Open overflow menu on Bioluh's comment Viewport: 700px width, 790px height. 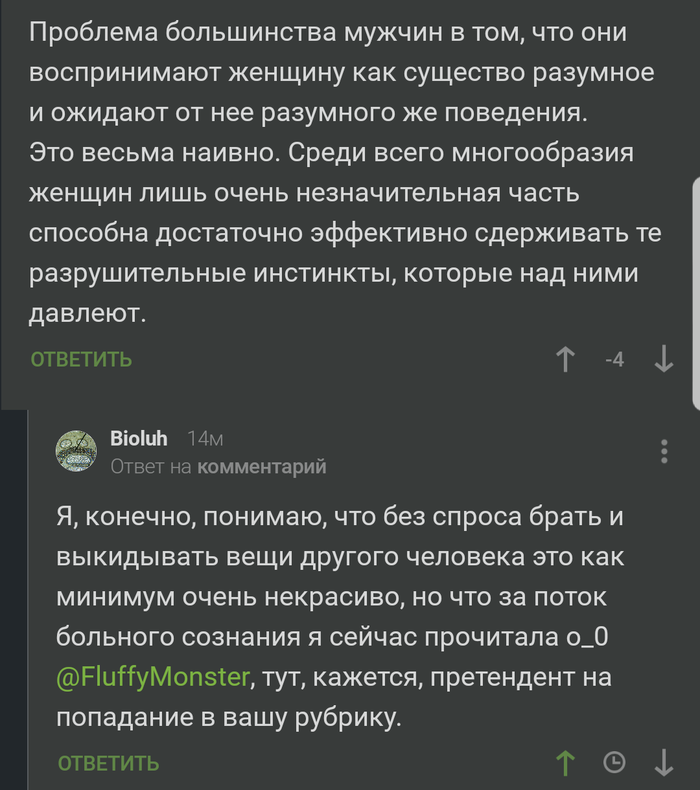pyautogui.click(x=664, y=452)
